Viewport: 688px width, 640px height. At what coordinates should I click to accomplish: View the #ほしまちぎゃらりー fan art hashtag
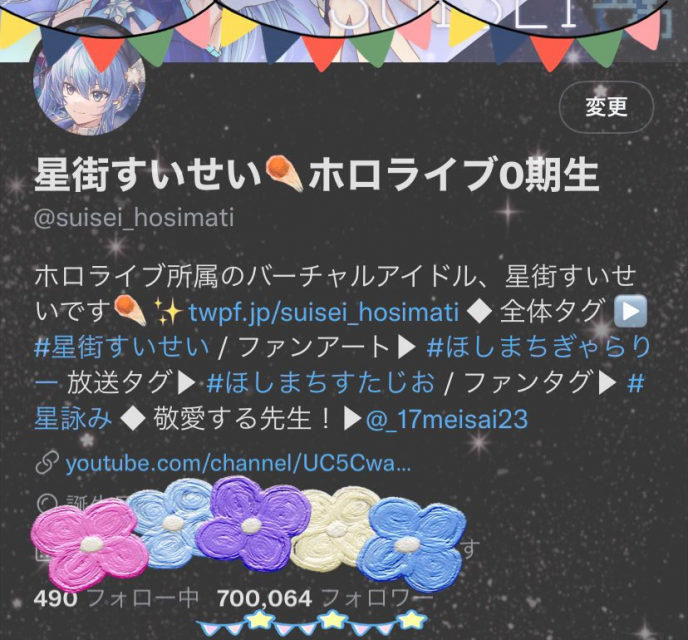[538, 347]
